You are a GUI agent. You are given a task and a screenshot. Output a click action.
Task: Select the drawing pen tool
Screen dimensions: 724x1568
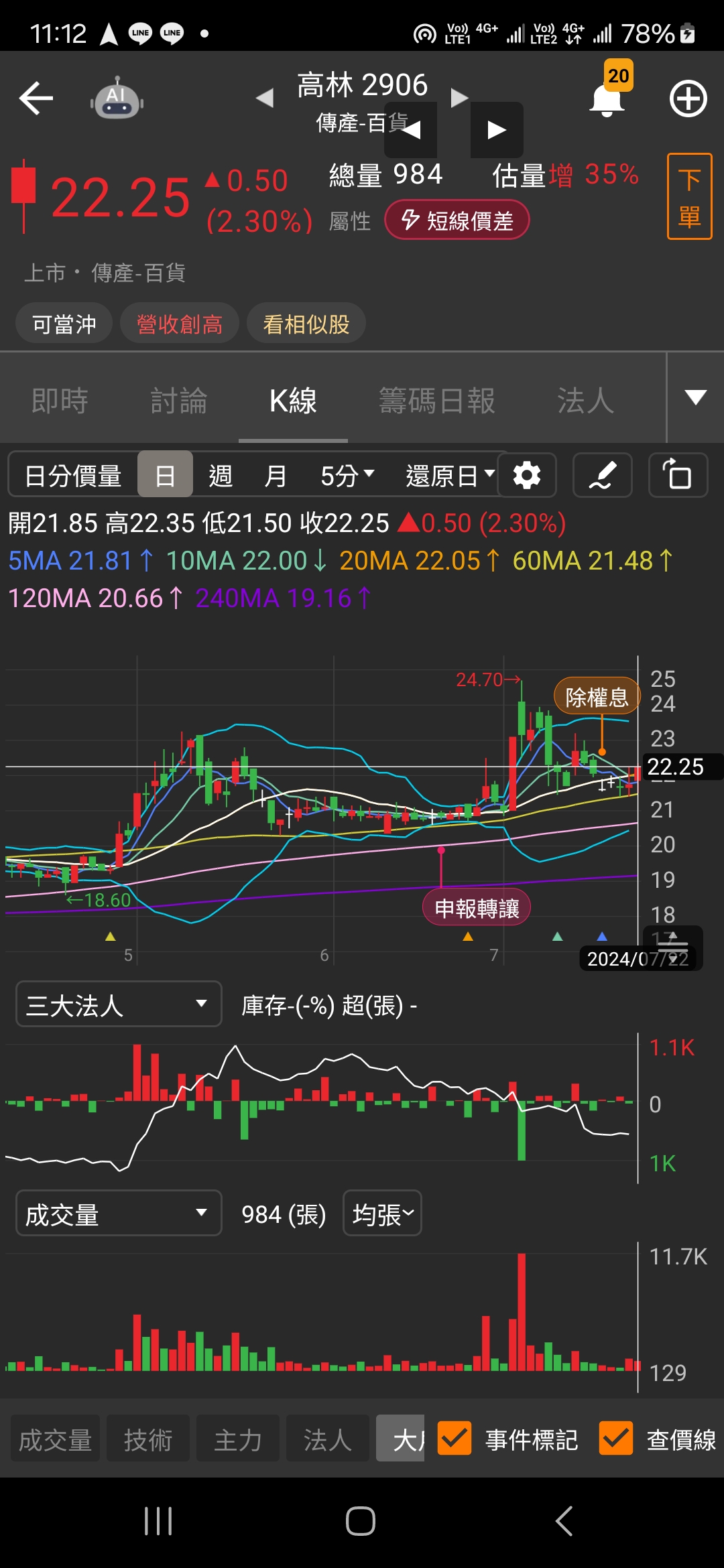point(601,475)
